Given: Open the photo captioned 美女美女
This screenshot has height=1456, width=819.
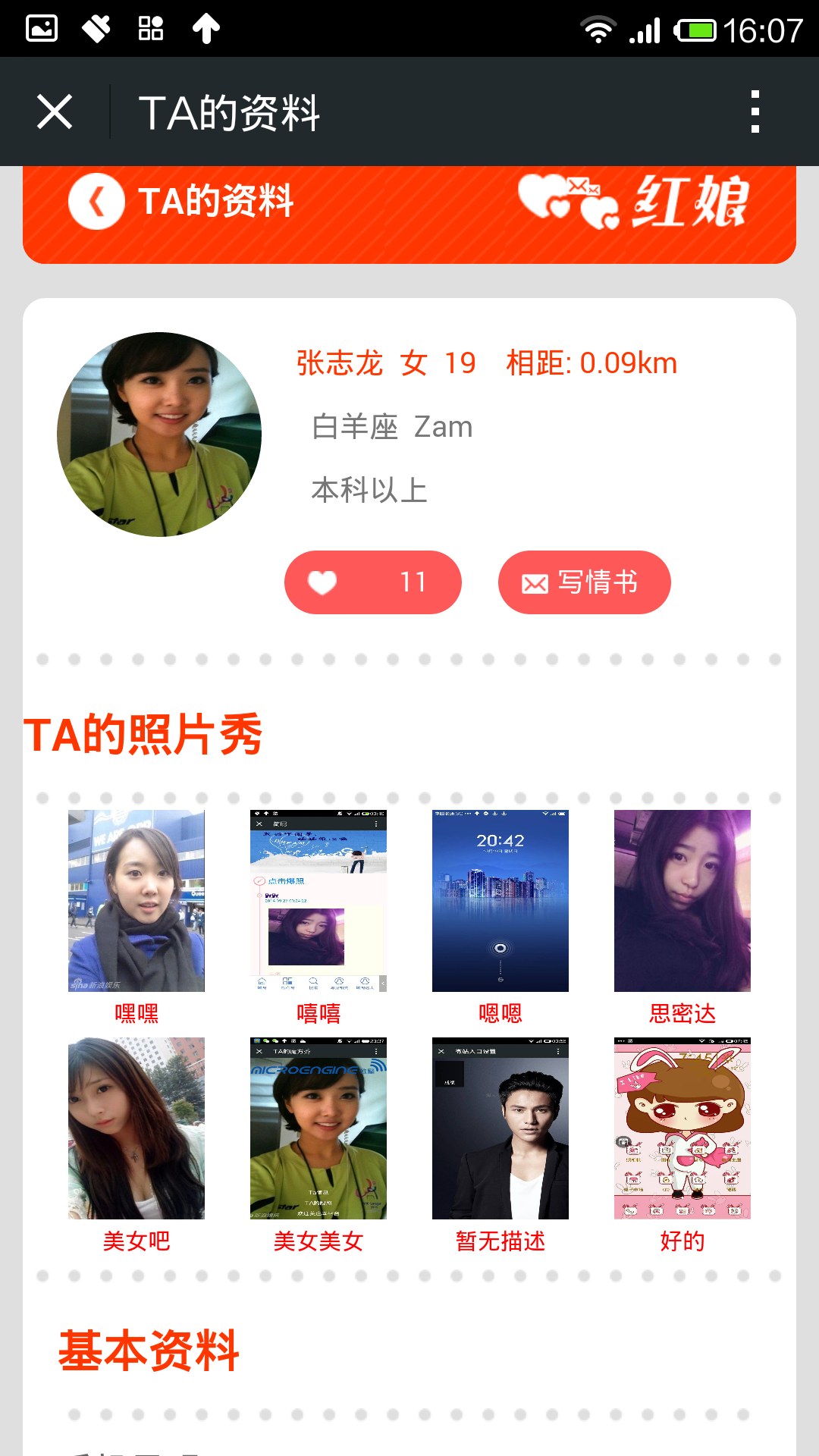Looking at the screenshot, I should tap(318, 1128).
